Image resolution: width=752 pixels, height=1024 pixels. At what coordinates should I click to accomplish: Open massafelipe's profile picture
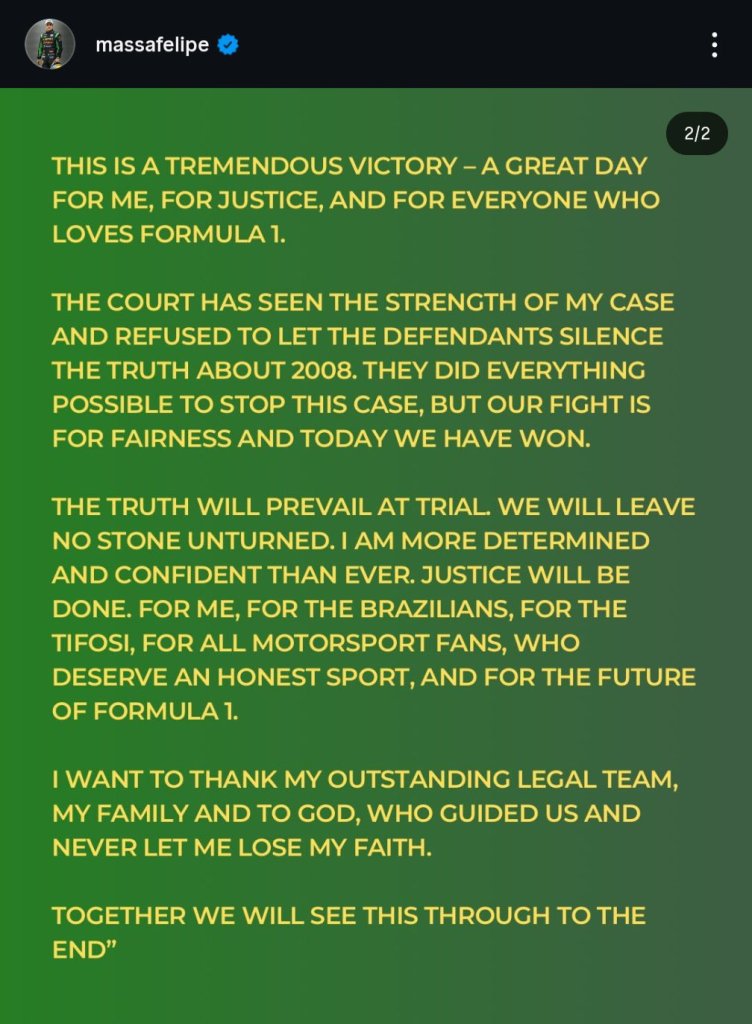coord(49,44)
